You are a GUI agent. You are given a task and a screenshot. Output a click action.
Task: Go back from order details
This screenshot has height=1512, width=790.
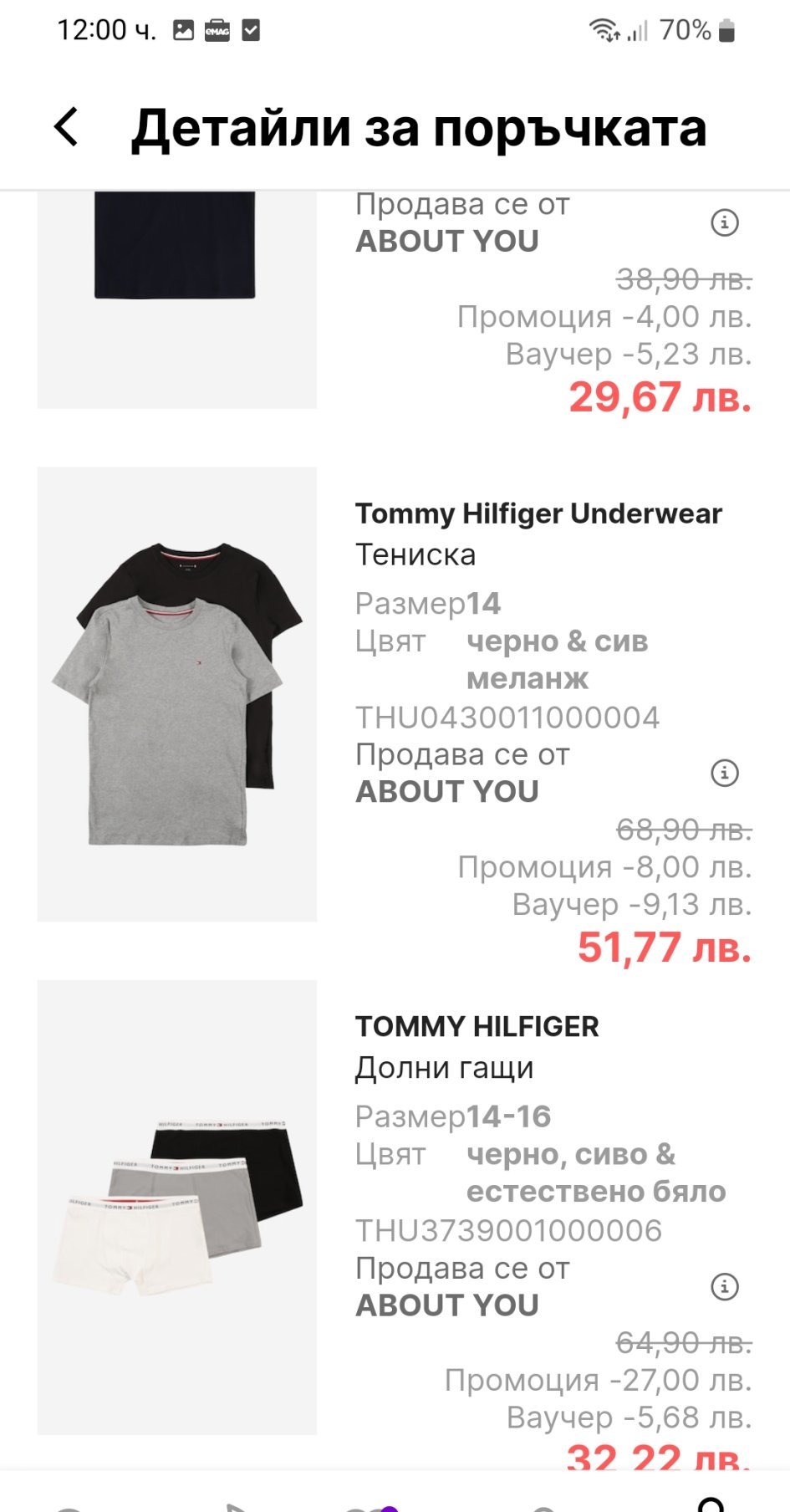[x=67, y=128]
